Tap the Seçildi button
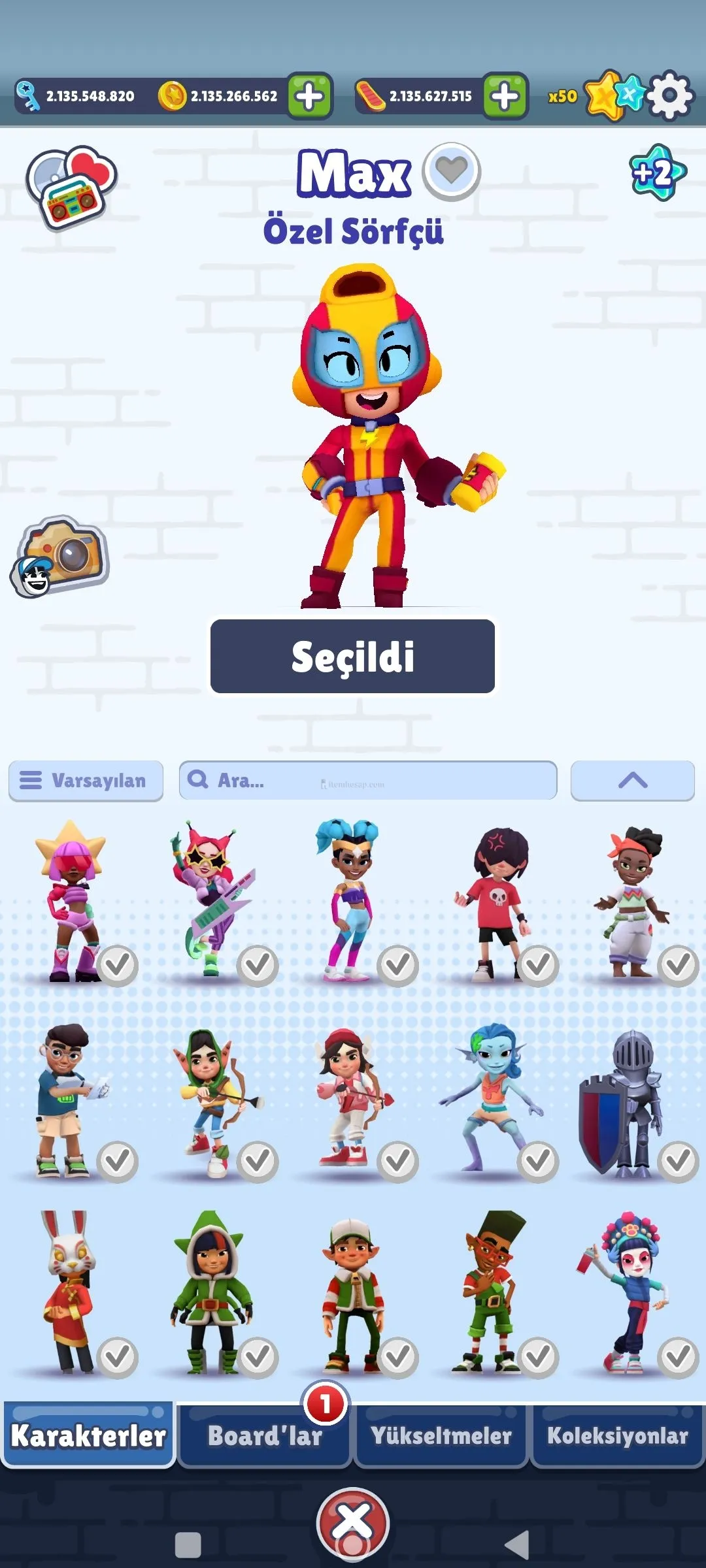Viewport: 706px width, 1568px height. point(352,656)
